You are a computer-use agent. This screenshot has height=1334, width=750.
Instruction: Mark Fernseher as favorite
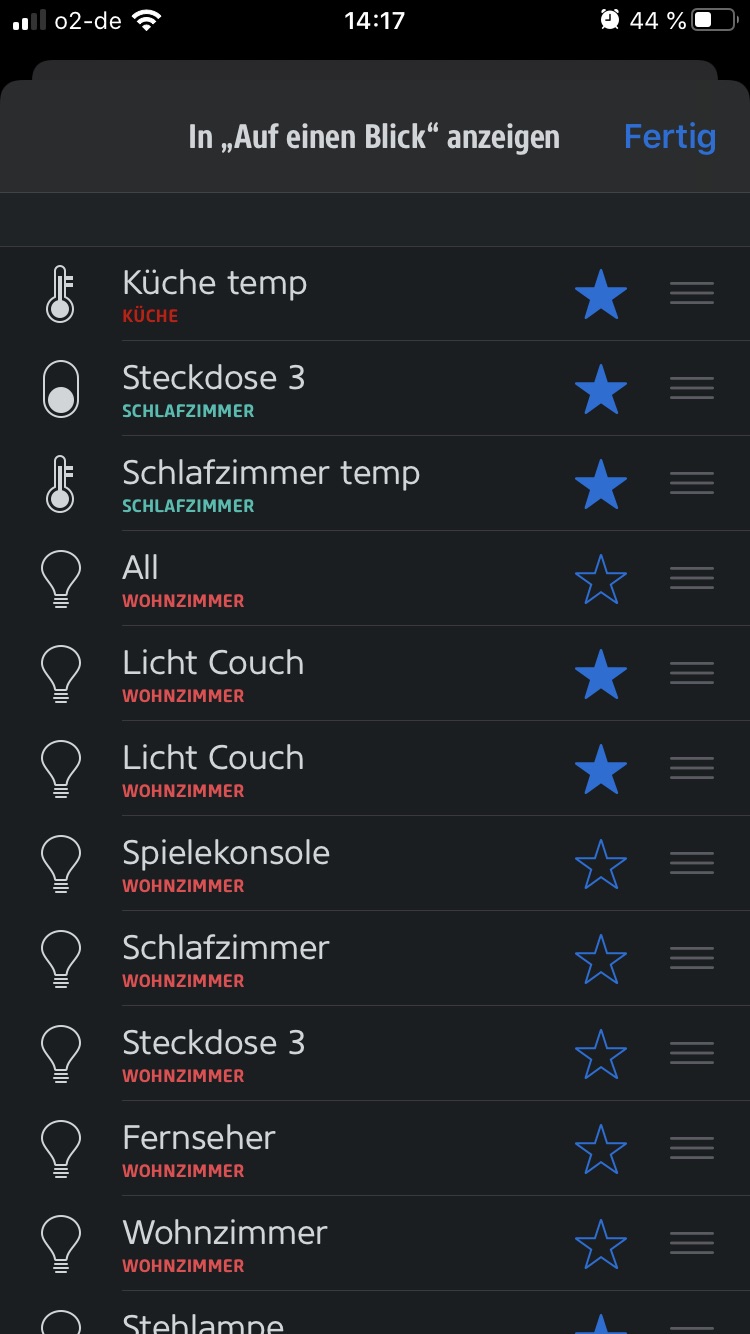[x=601, y=1149]
